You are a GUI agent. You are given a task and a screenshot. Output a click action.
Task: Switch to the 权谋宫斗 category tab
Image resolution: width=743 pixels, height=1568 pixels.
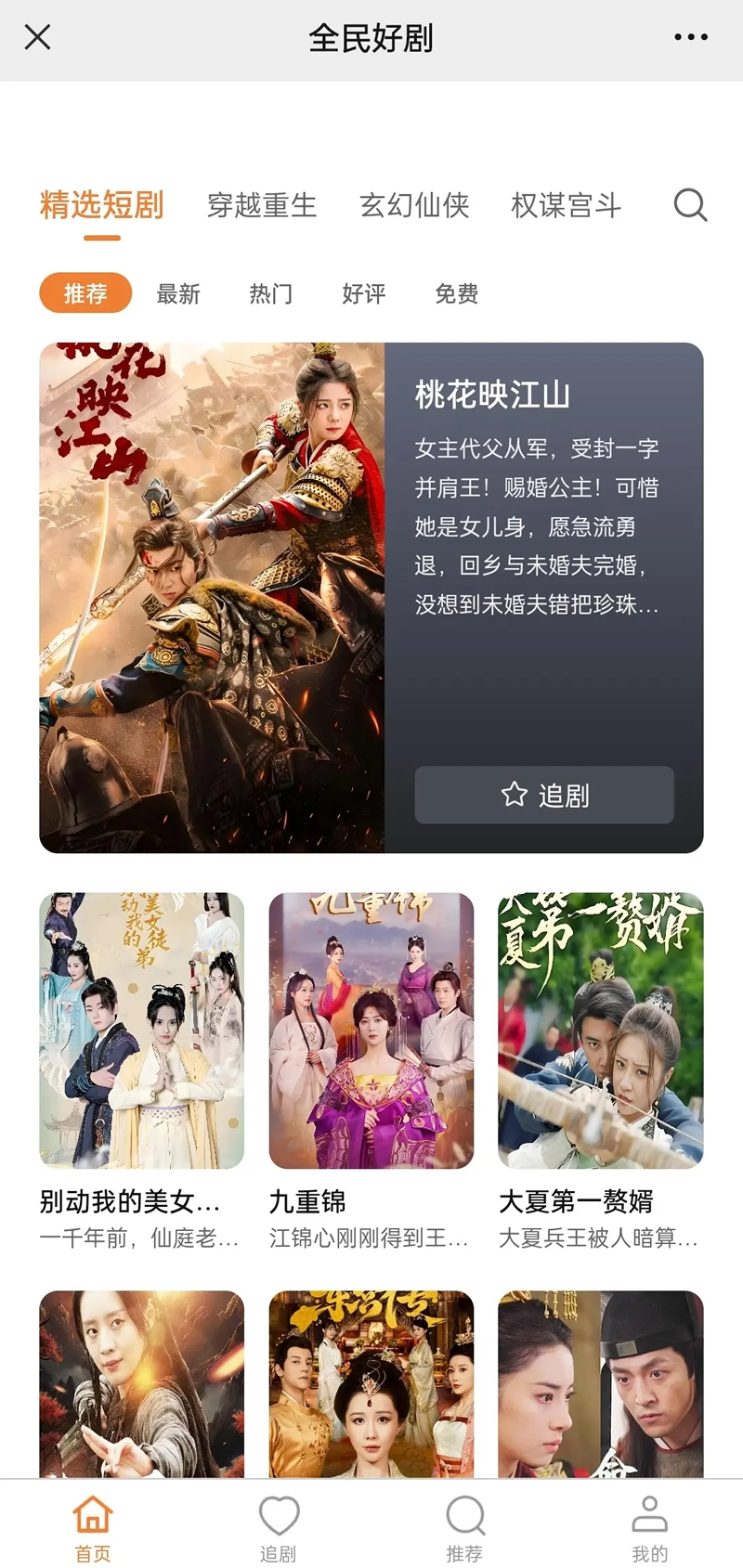[566, 205]
